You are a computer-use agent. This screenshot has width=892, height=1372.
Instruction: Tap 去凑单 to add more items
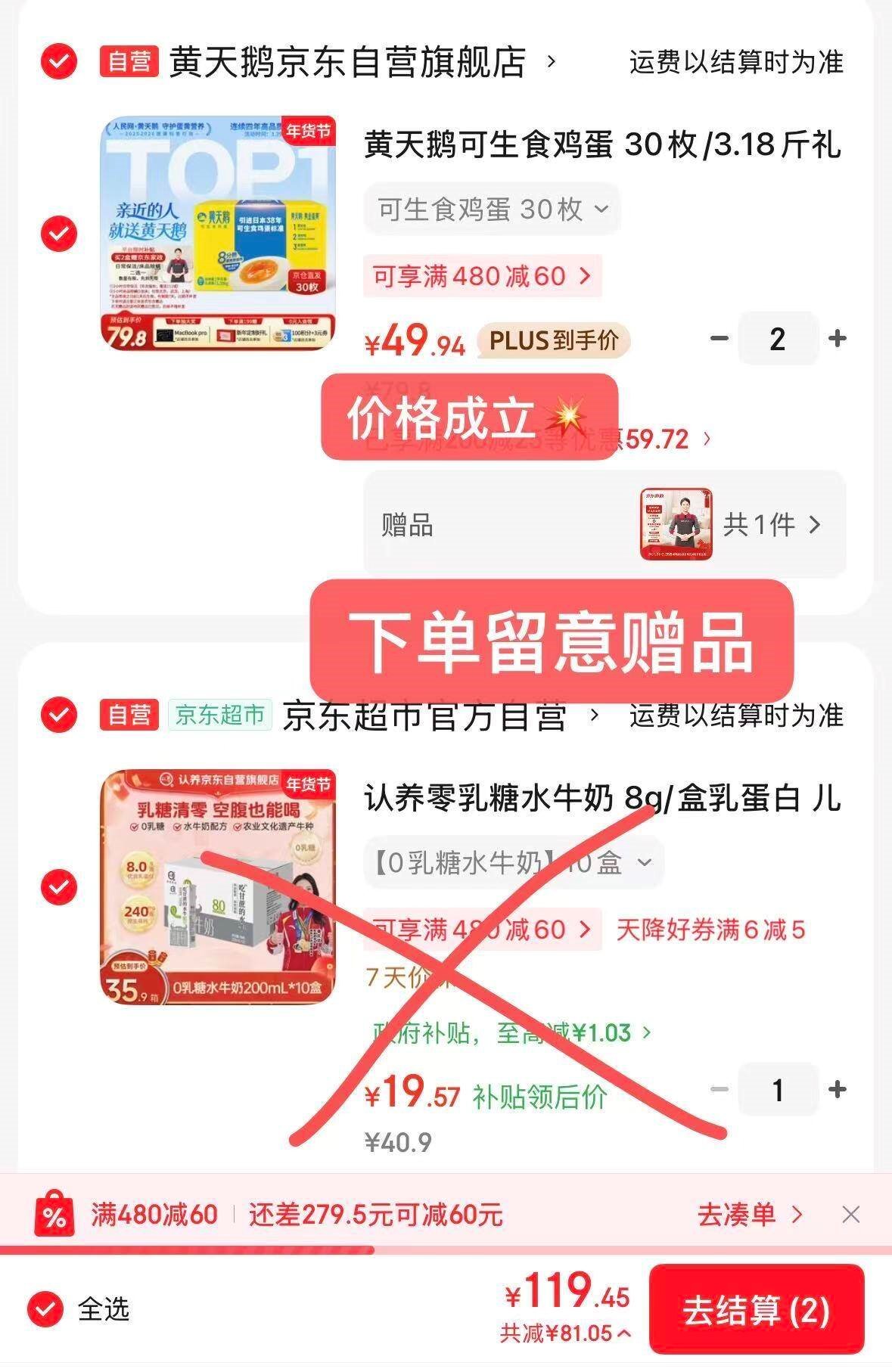click(x=748, y=1215)
